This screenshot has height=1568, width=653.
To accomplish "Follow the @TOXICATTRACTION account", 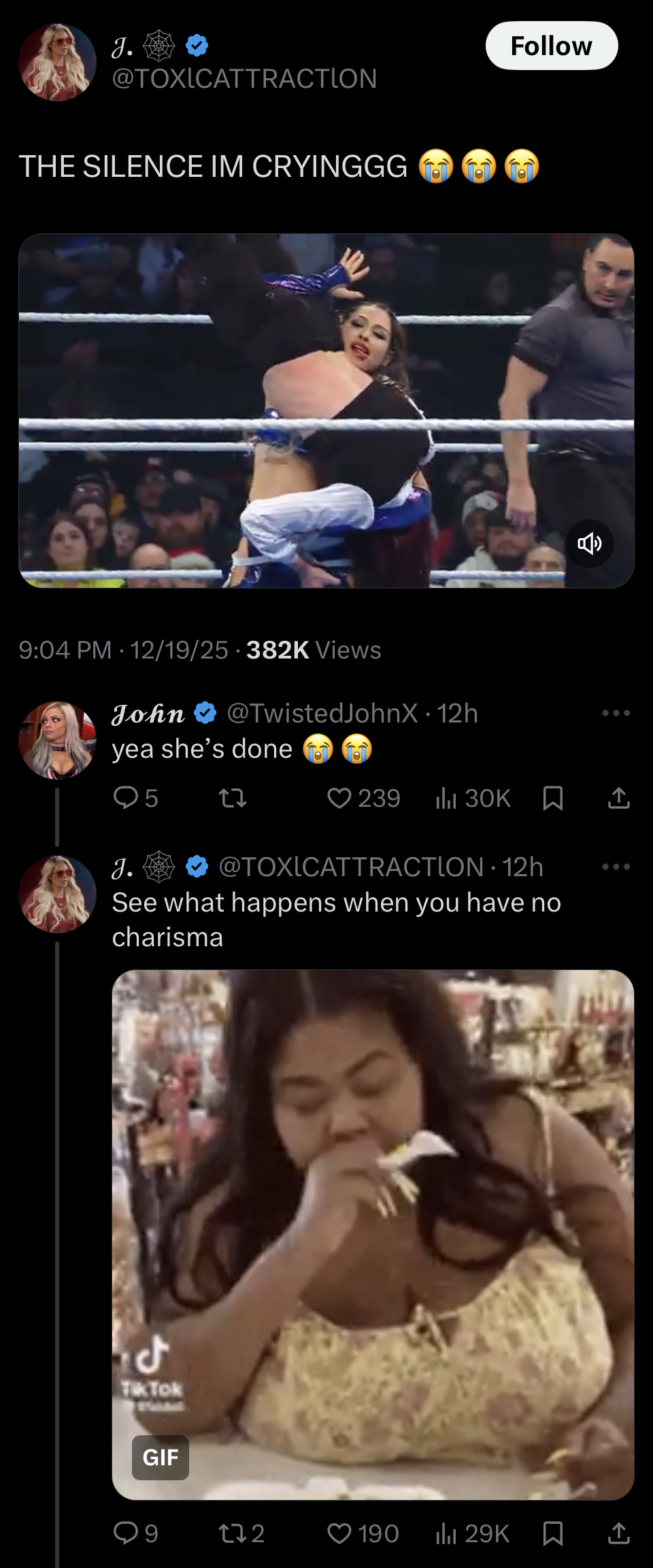I will [551, 46].
